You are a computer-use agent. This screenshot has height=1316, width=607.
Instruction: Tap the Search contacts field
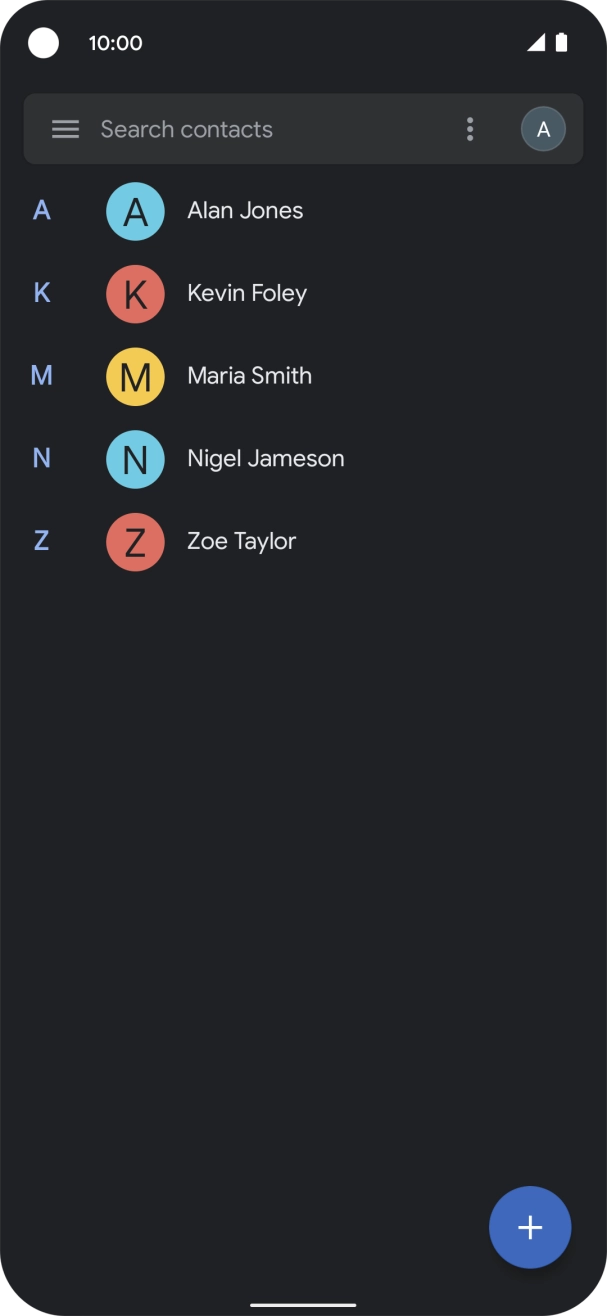coord(260,129)
